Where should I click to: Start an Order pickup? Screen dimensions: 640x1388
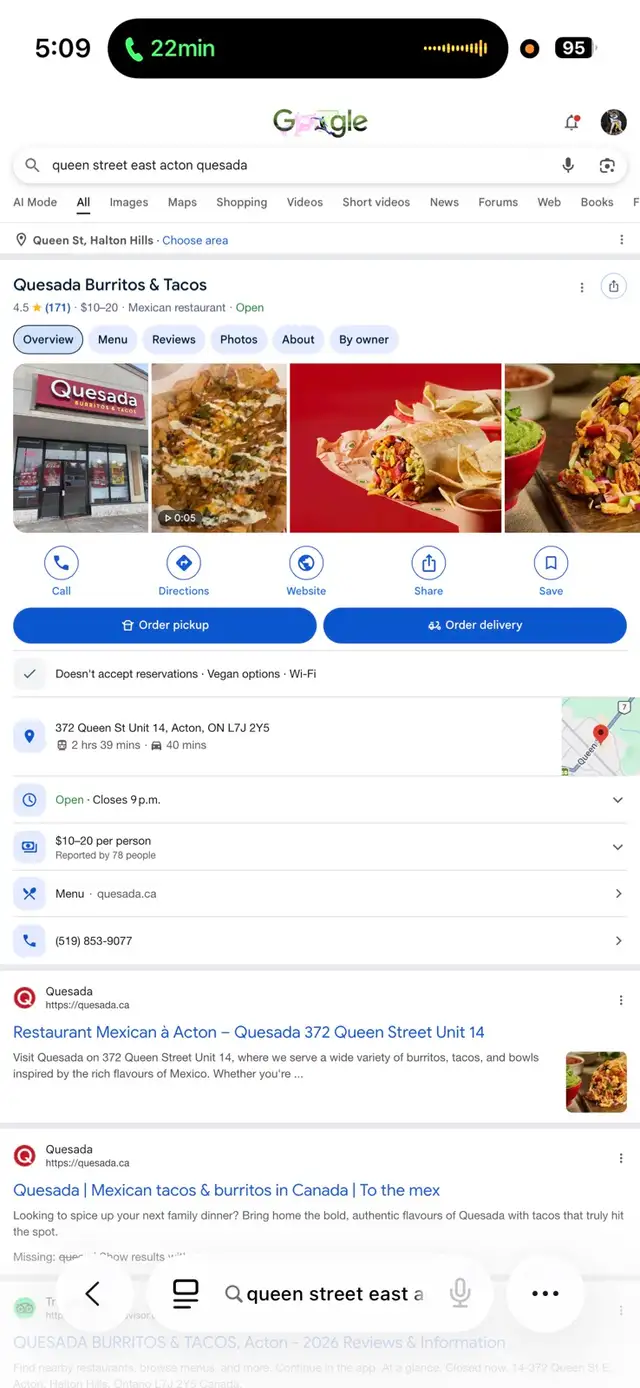[165, 625]
